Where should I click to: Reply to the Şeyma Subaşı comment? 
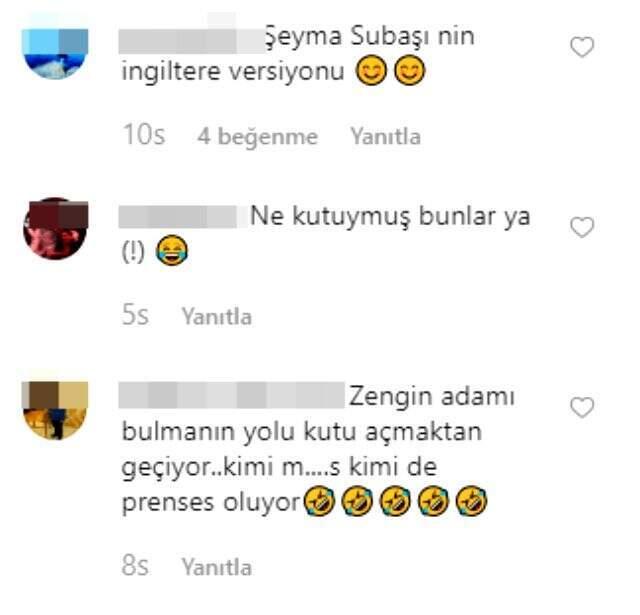click(x=385, y=137)
